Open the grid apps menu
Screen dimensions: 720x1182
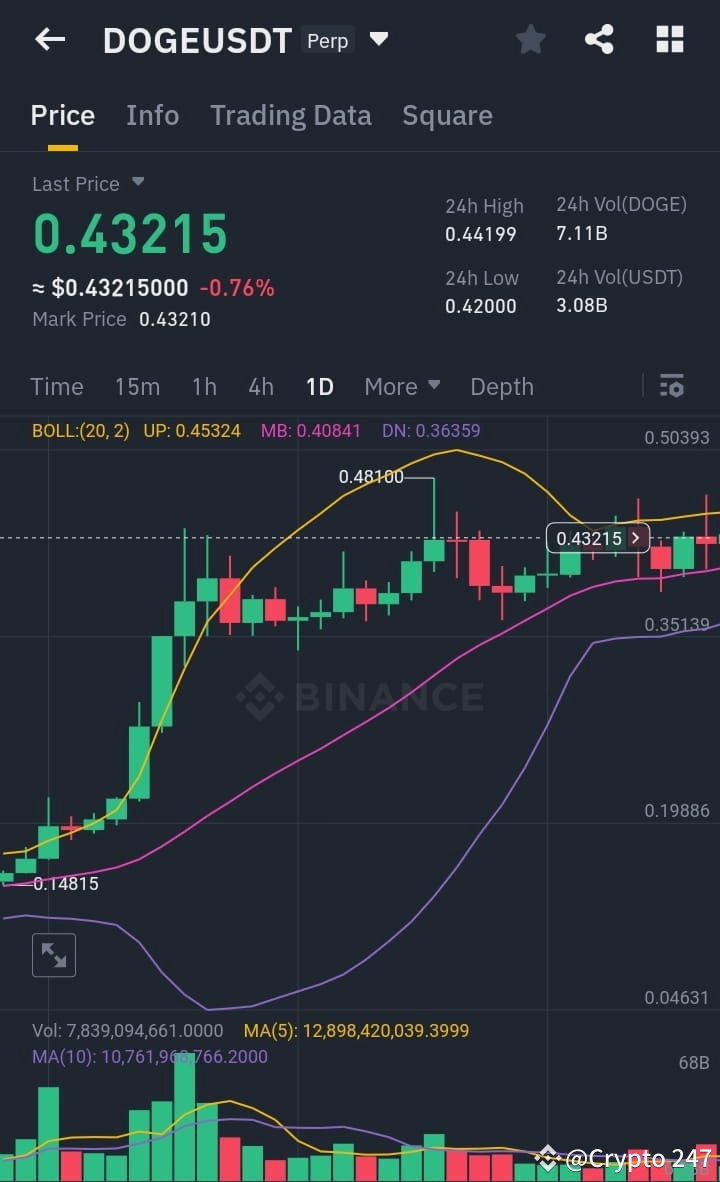(668, 39)
